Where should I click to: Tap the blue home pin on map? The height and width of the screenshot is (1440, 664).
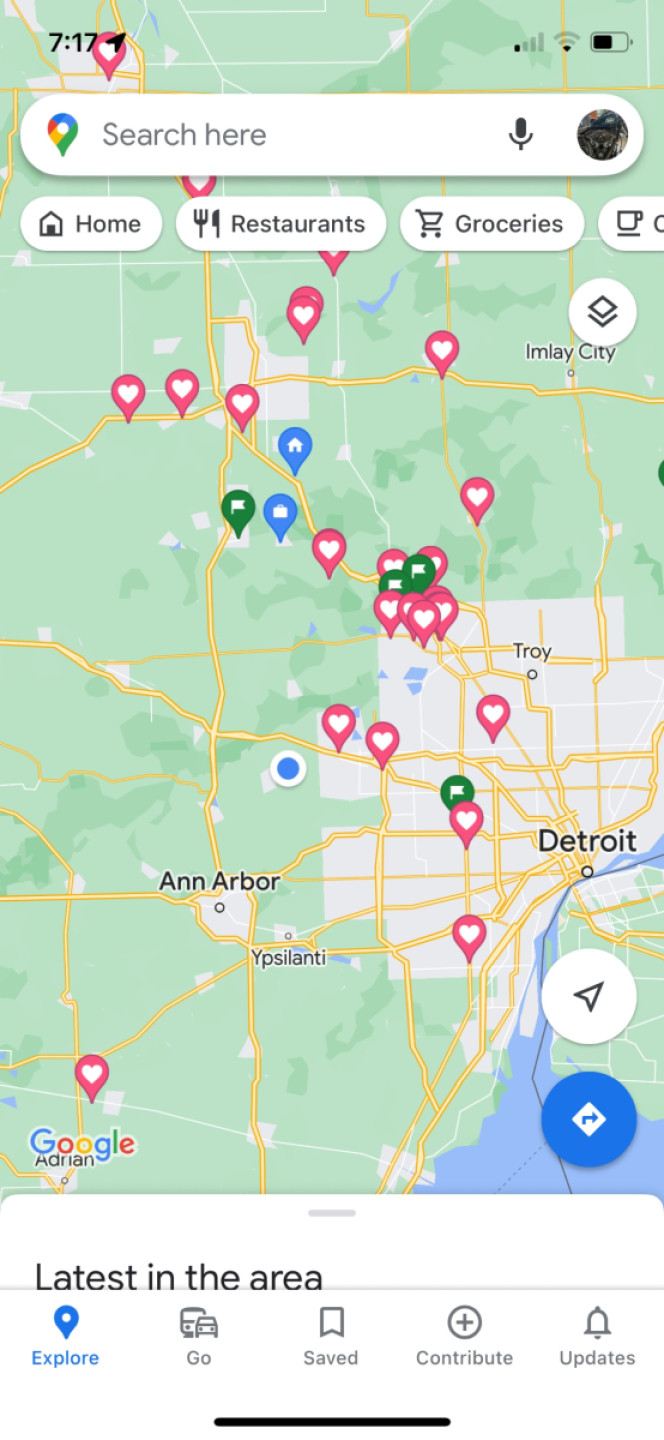[x=294, y=448]
